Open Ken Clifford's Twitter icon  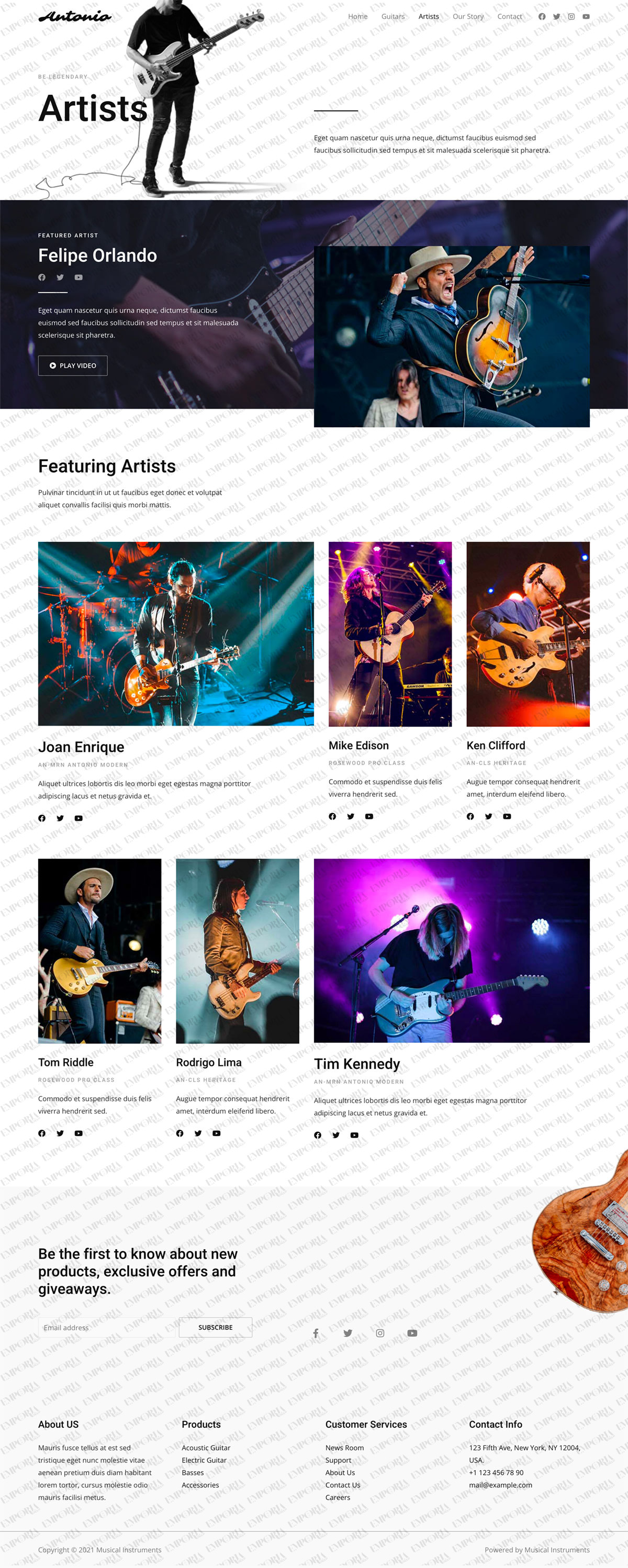coord(488,816)
